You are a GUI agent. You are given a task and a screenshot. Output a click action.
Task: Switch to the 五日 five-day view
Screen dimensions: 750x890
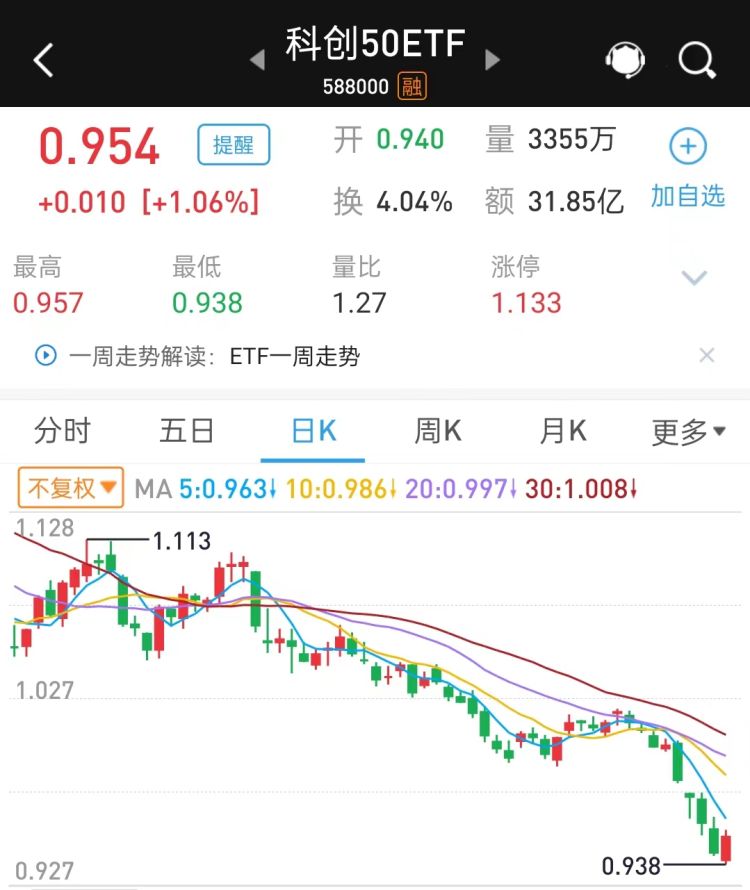pyautogui.click(x=188, y=430)
